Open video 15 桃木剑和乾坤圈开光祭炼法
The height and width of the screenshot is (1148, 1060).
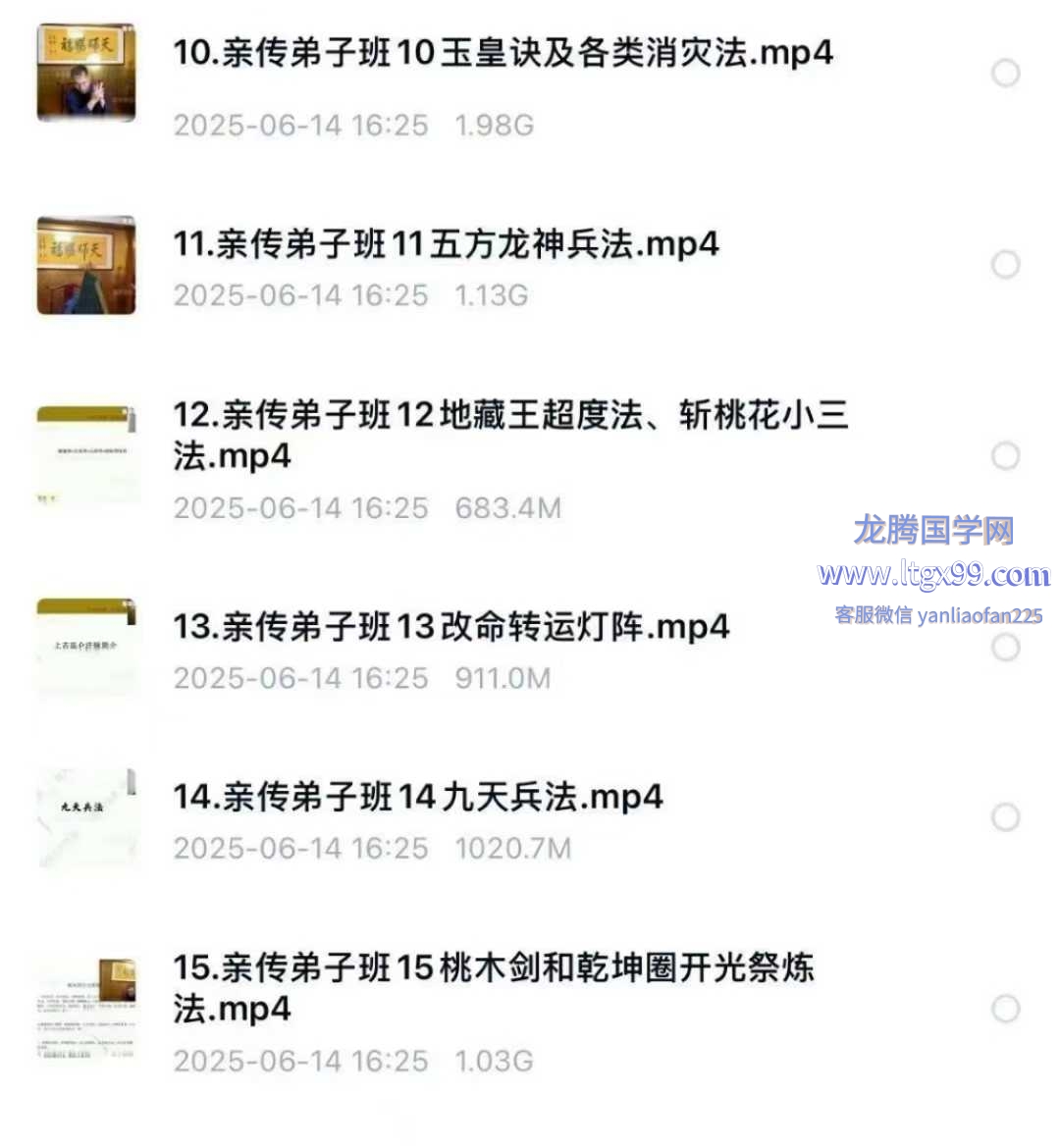[x=494, y=987]
